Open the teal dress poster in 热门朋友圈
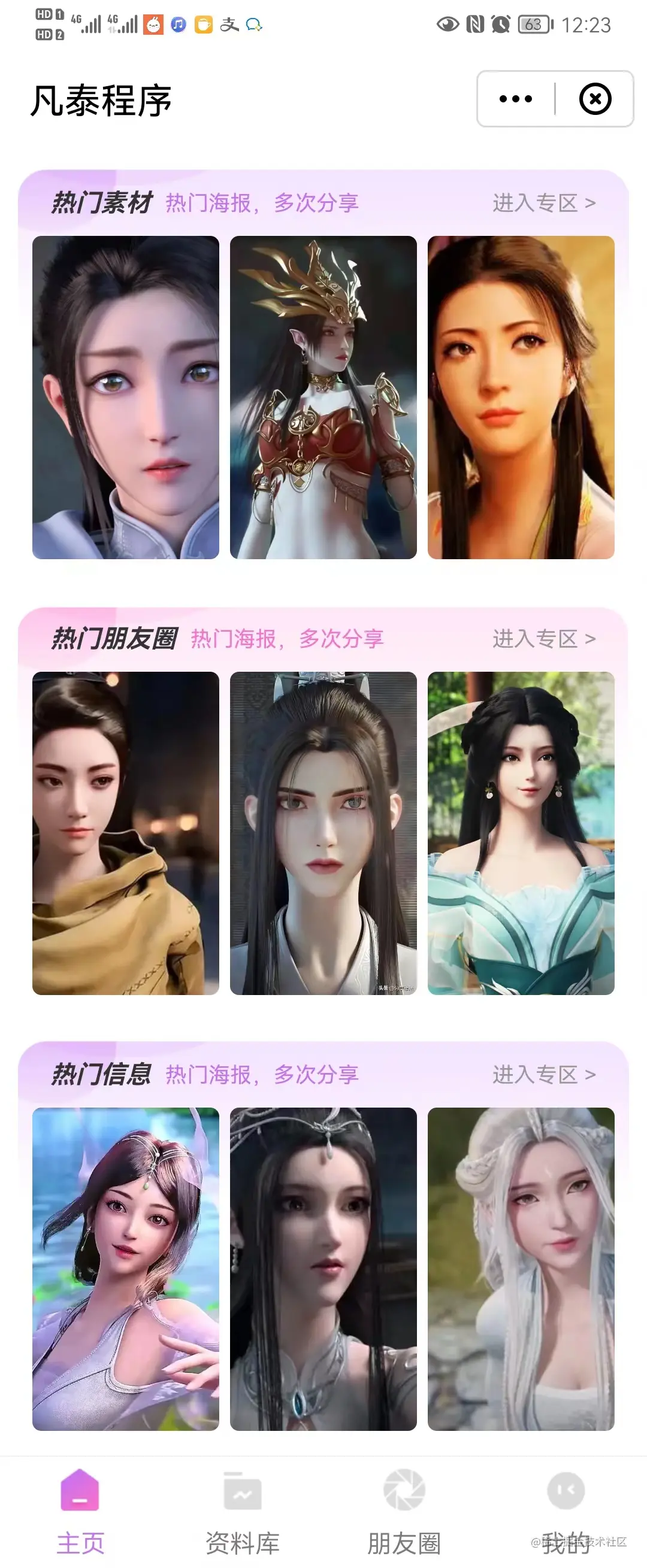Screen dimensions: 647x1568 (x=520, y=833)
